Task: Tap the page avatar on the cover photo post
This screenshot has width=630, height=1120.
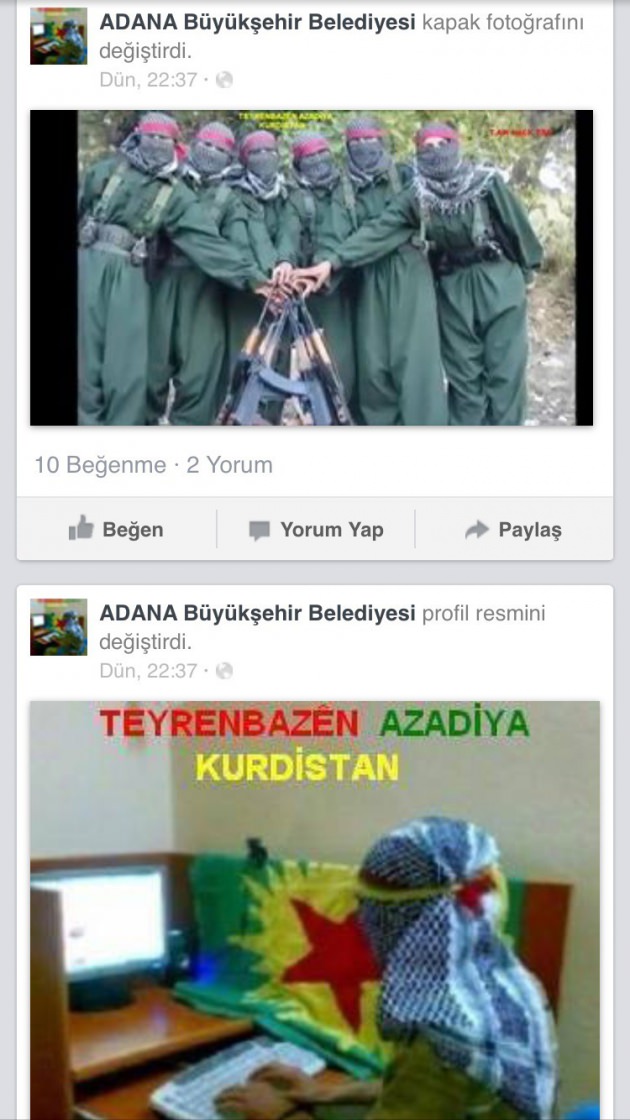Action: coord(58,36)
